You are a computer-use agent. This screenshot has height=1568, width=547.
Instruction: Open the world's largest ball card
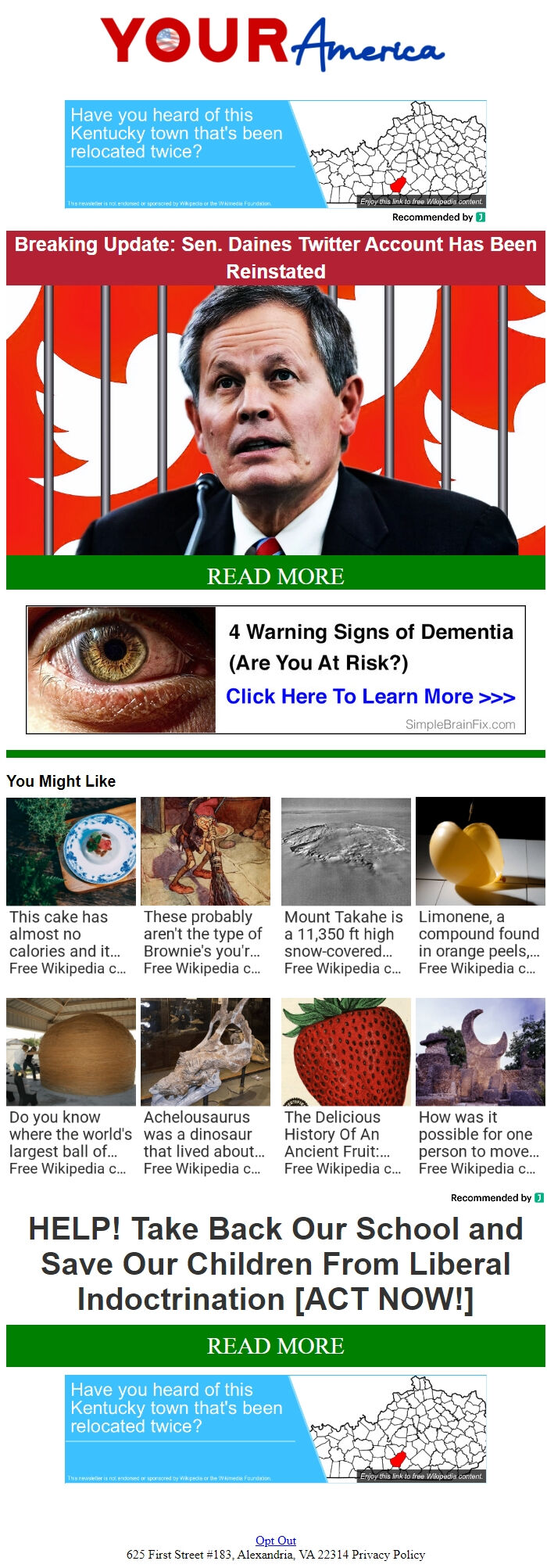pyautogui.click(x=70, y=1086)
